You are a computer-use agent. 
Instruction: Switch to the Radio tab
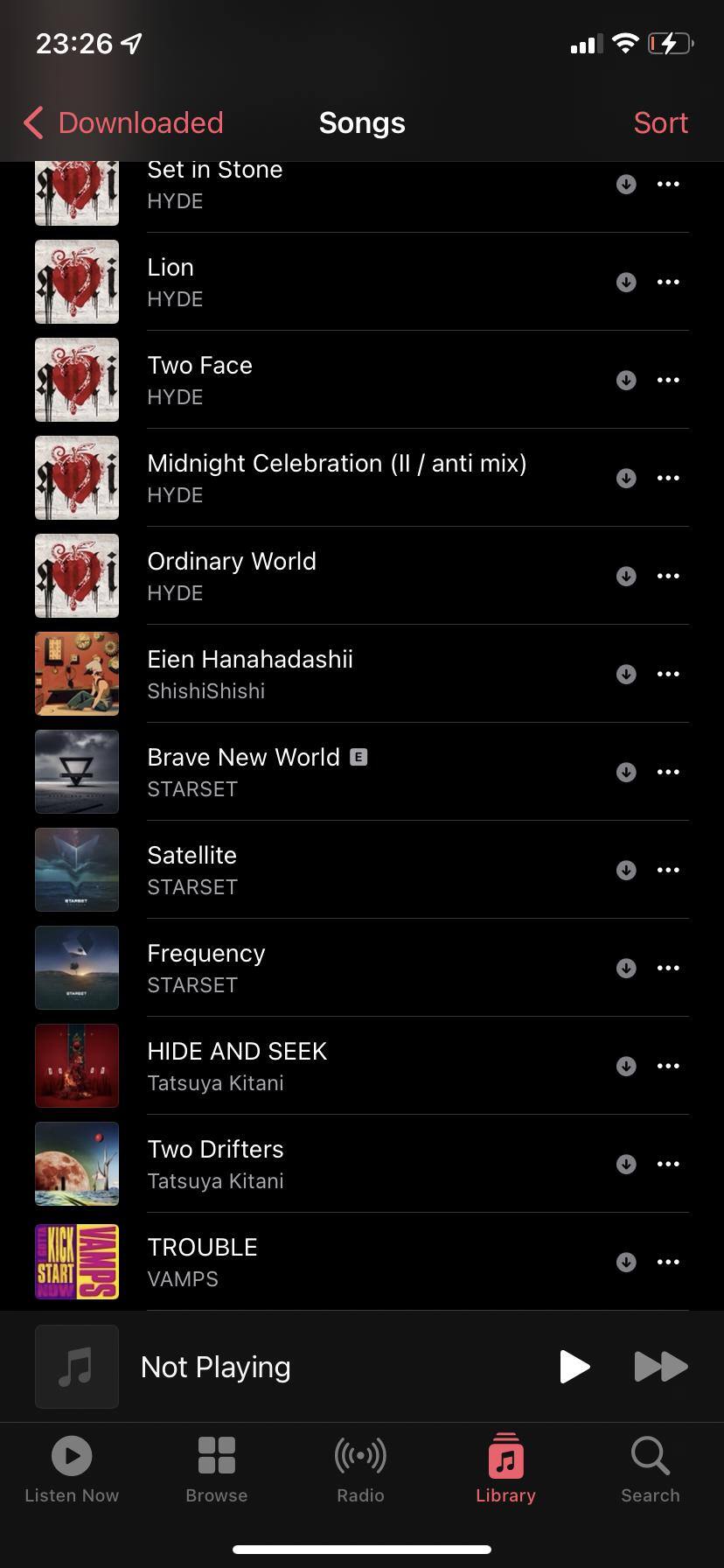click(360, 1470)
